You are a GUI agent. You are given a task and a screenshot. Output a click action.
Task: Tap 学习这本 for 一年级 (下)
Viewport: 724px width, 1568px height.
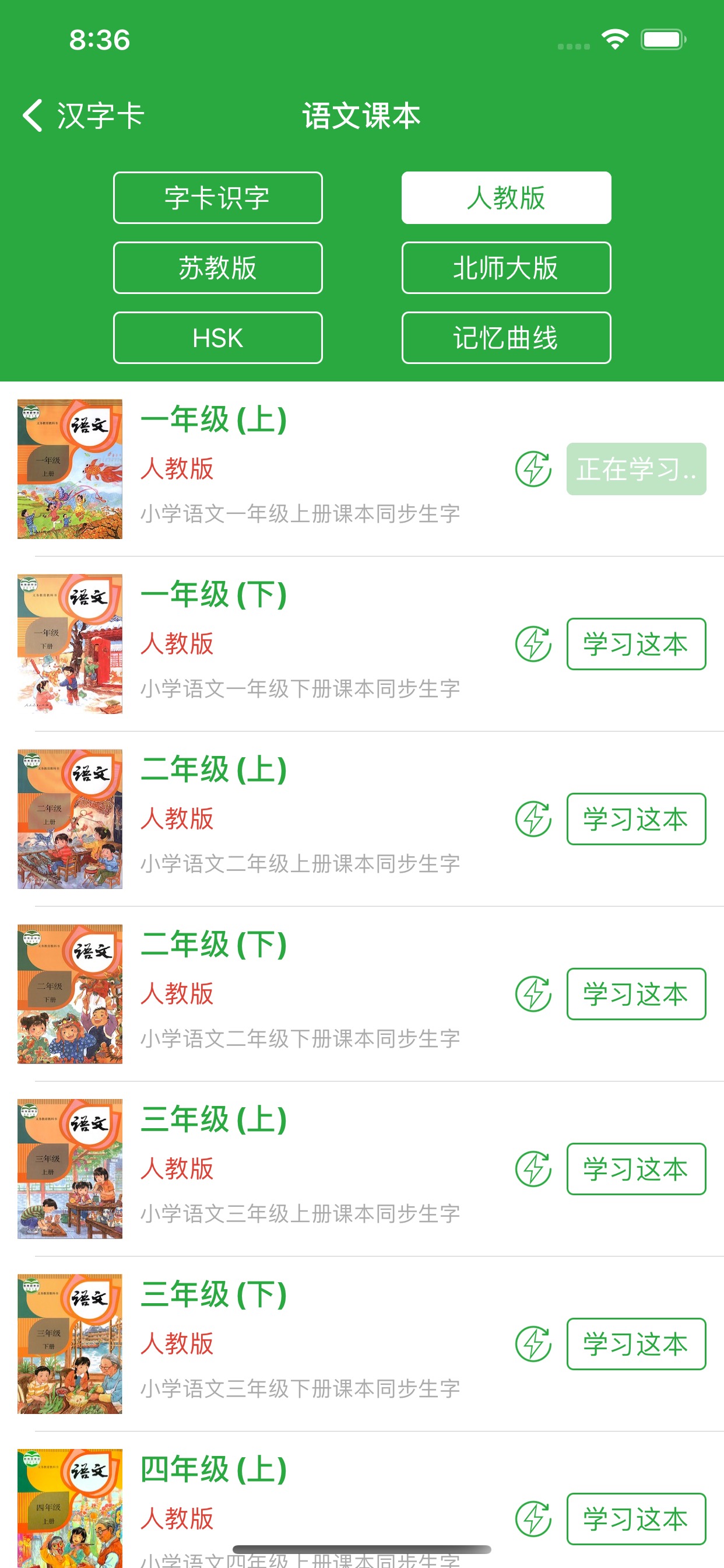coord(636,644)
